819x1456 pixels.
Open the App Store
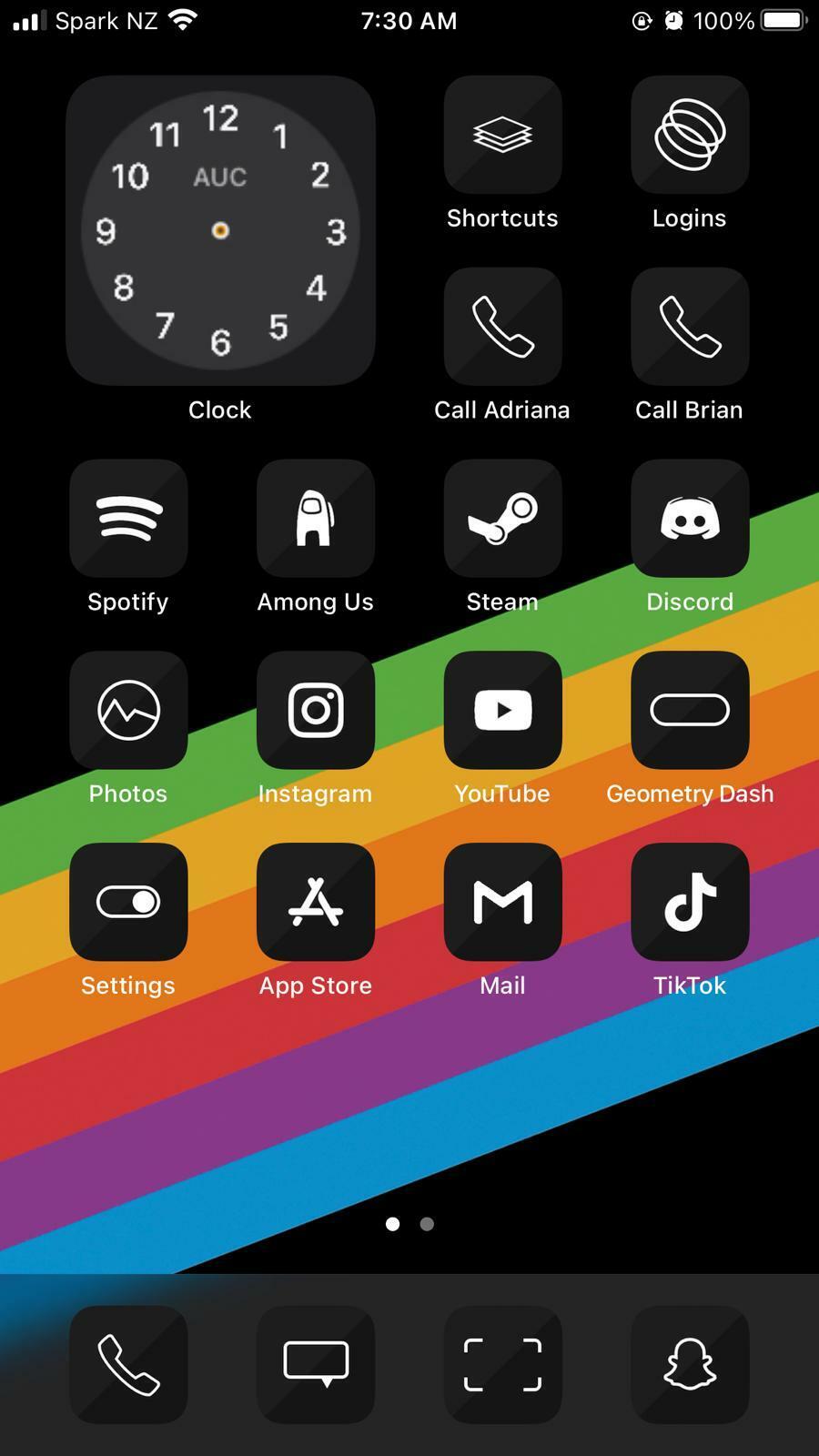pos(316,902)
